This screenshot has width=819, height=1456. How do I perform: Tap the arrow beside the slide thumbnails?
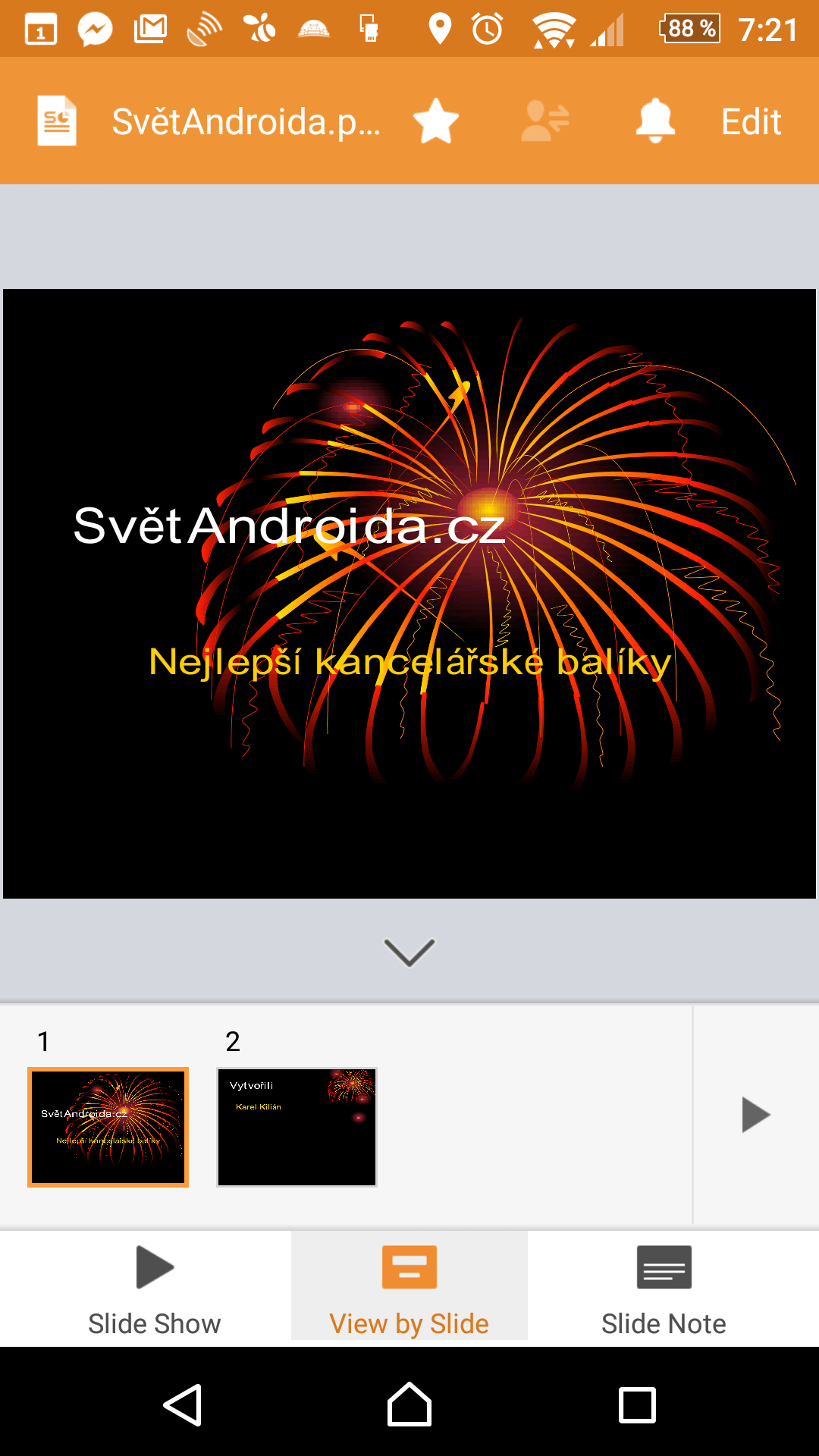click(x=756, y=1115)
